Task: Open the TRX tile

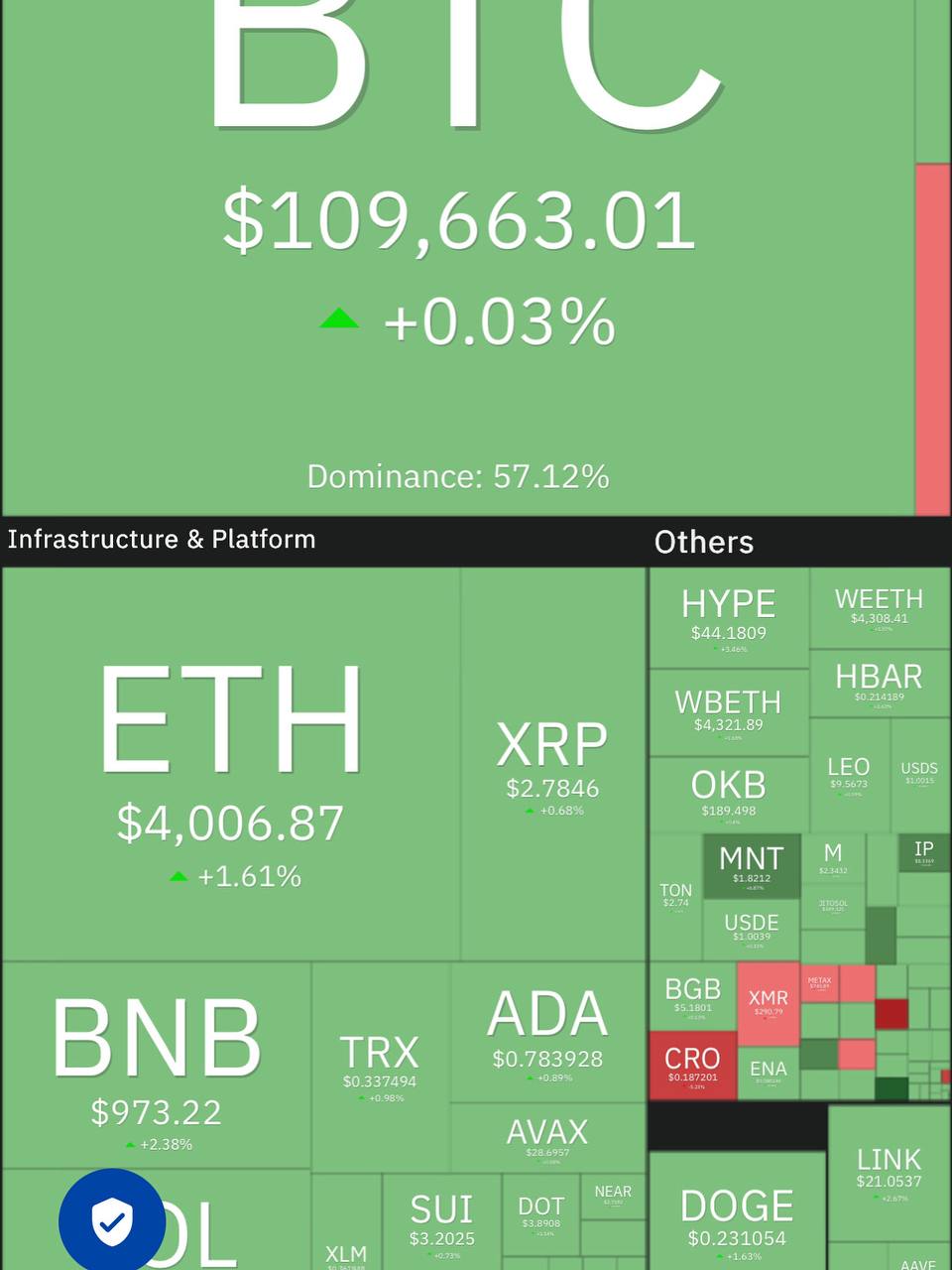Action: click(380, 1067)
